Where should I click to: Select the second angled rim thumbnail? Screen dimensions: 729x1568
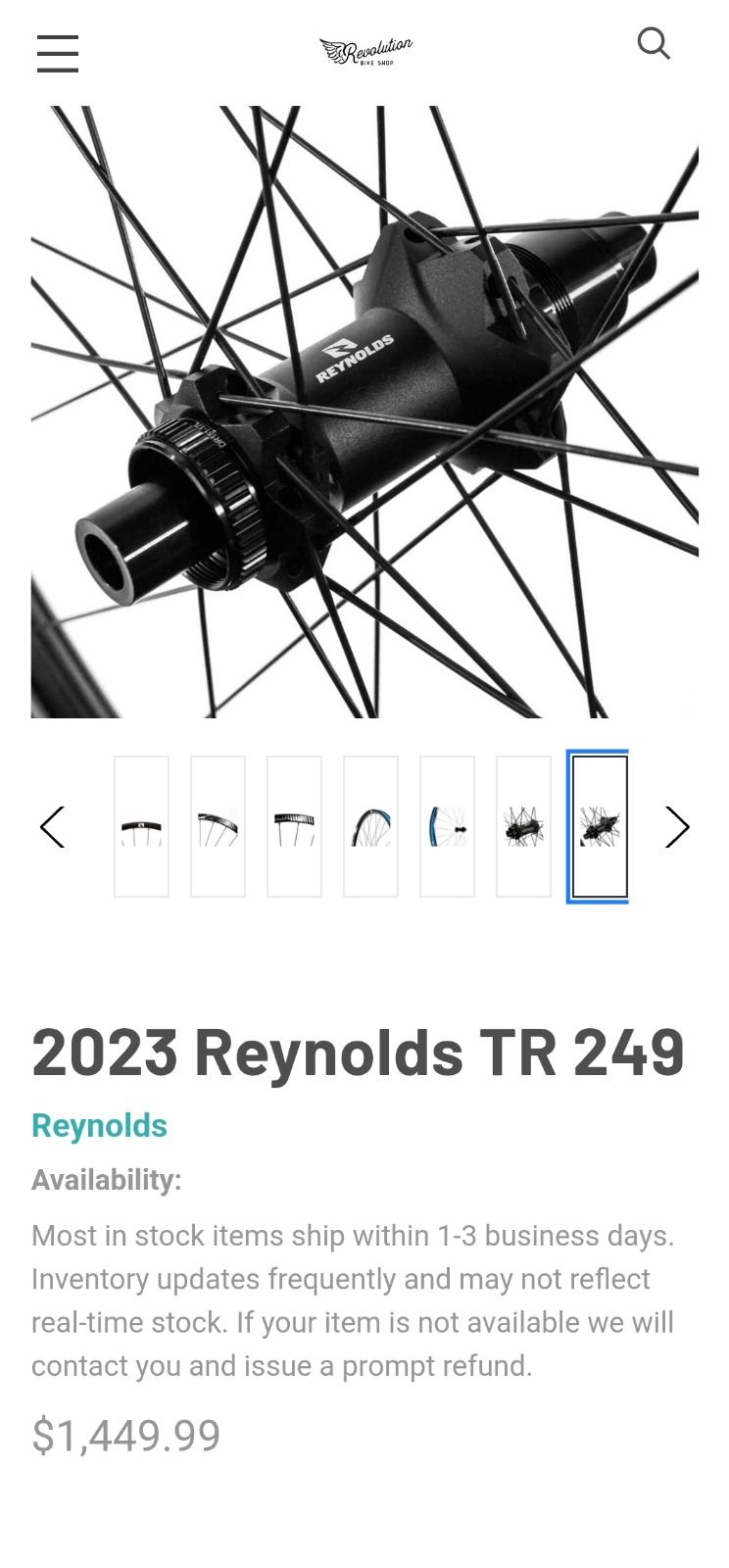click(217, 826)
